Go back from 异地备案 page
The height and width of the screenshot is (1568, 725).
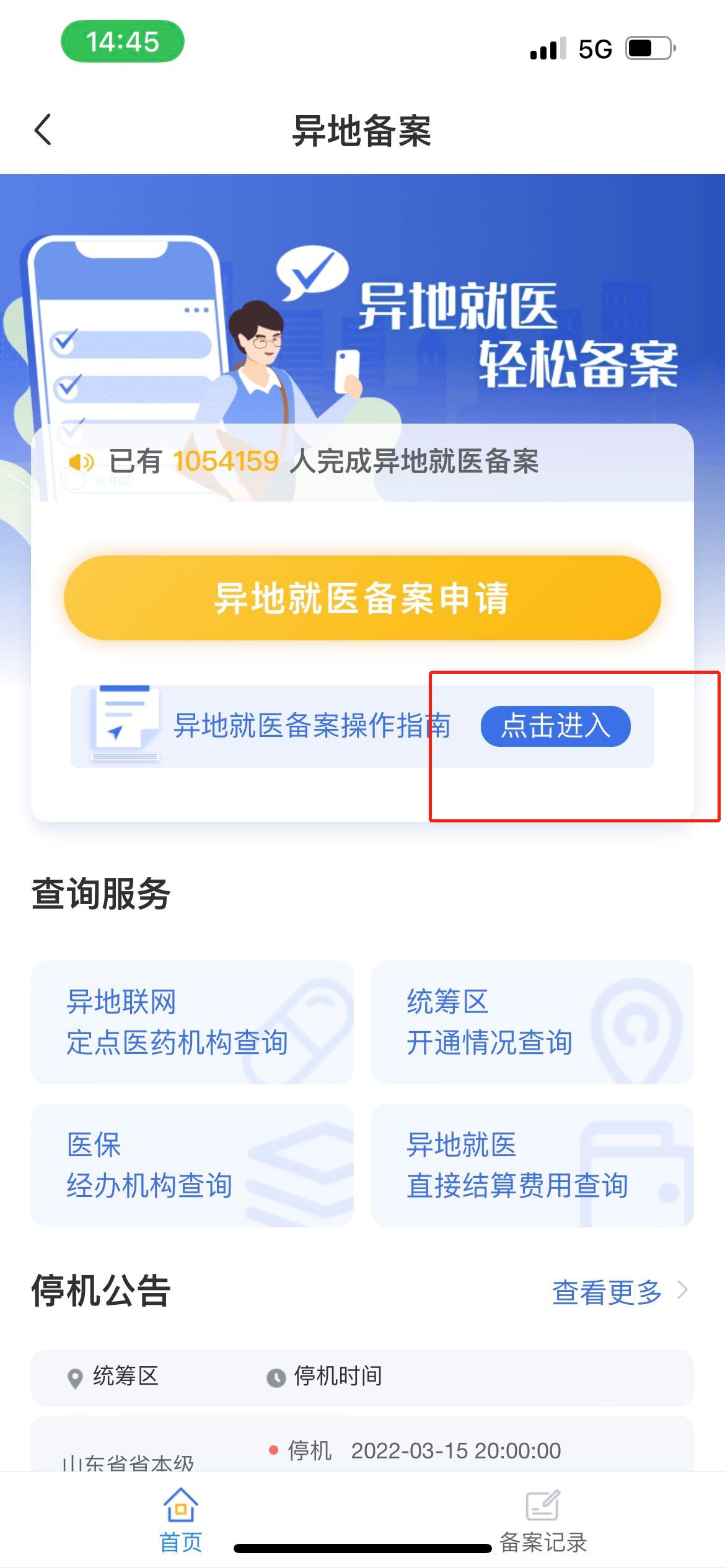click(x=43, y=130)
